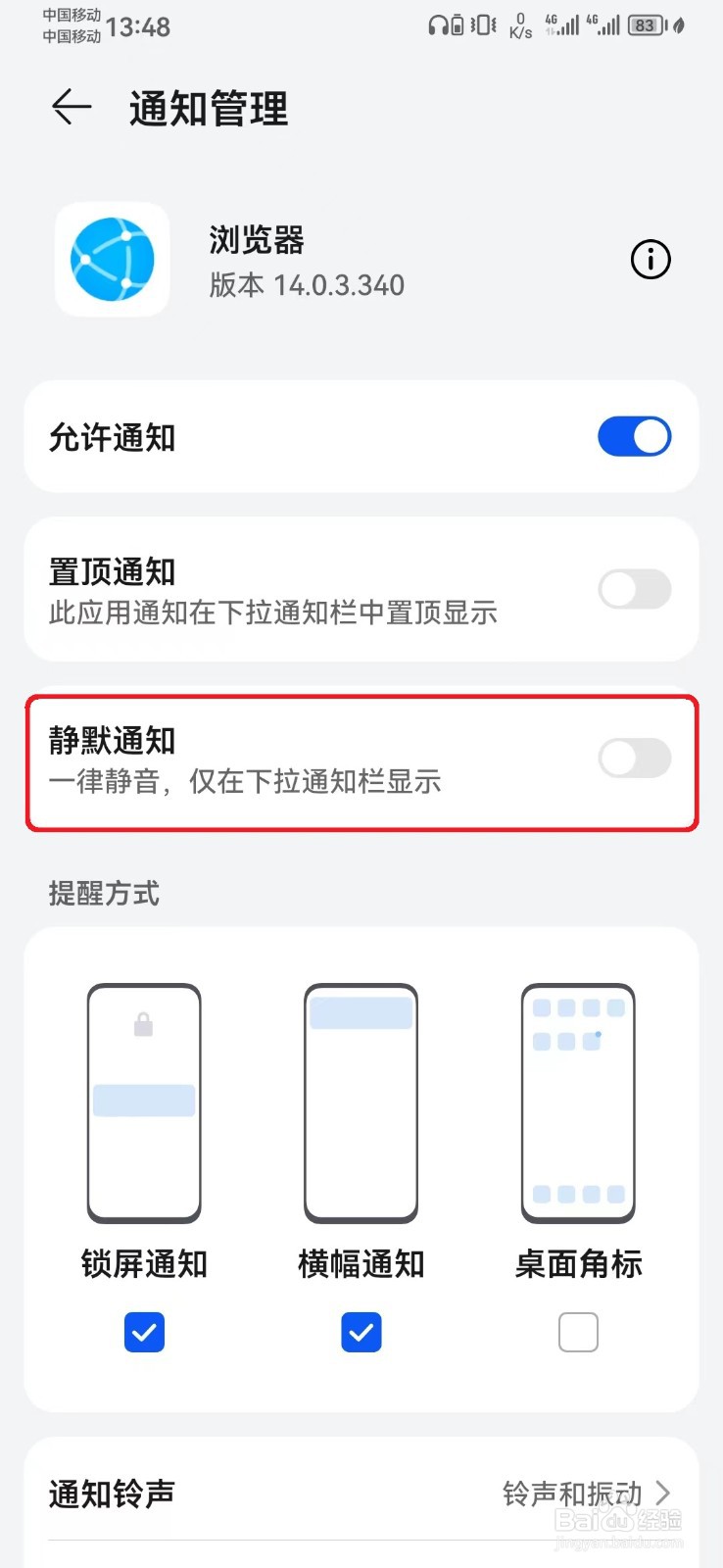Expand 铃声和振动 with the right chevron
This screenshot has height=1568, width=723.
pyautogui.click(x=665, y=1494)
